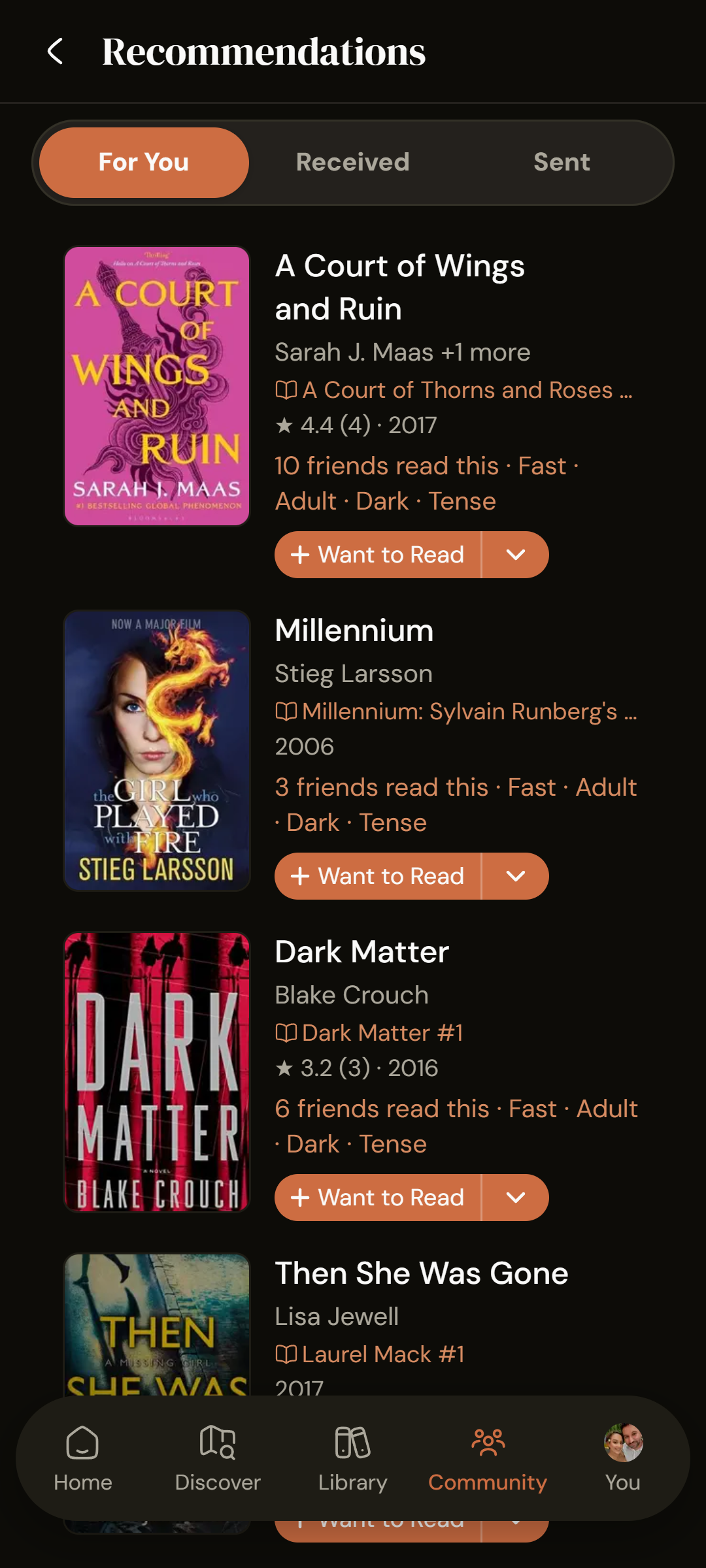The height and width of the screenshot is (1568, 706).
Task: Open the Millennium book cover
Action: [x=157, y=751]
